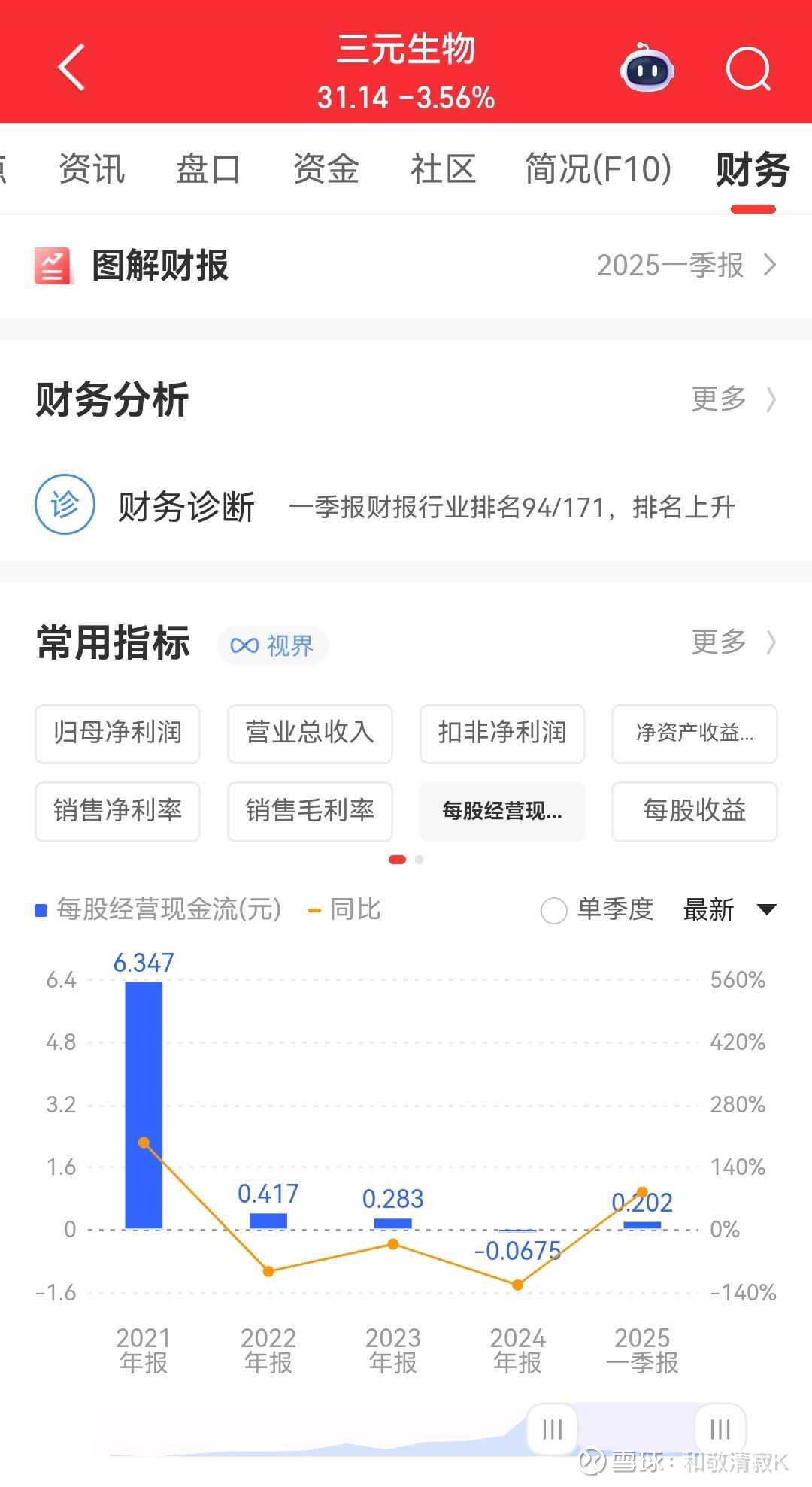
Task: Open the 视界 chip
Action: [272, 645]
